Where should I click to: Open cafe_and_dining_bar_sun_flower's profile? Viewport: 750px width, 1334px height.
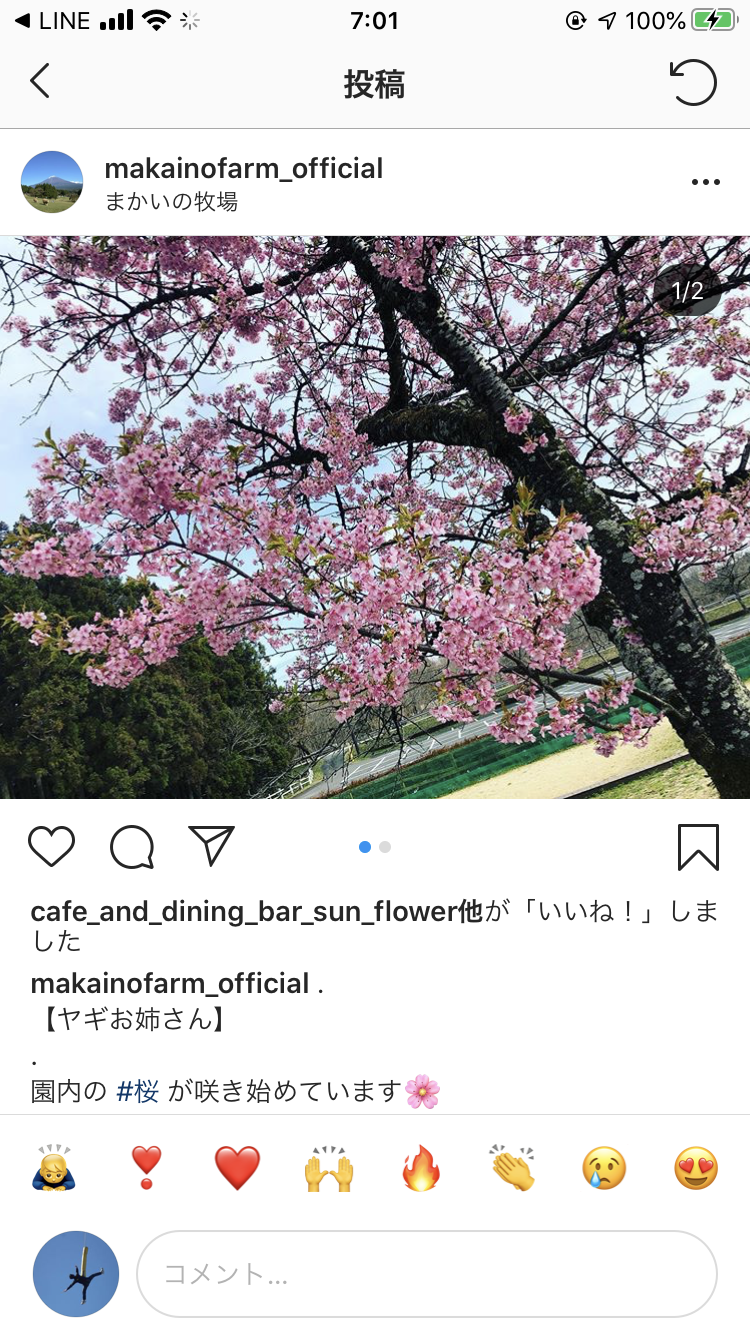tap(243, 912)
